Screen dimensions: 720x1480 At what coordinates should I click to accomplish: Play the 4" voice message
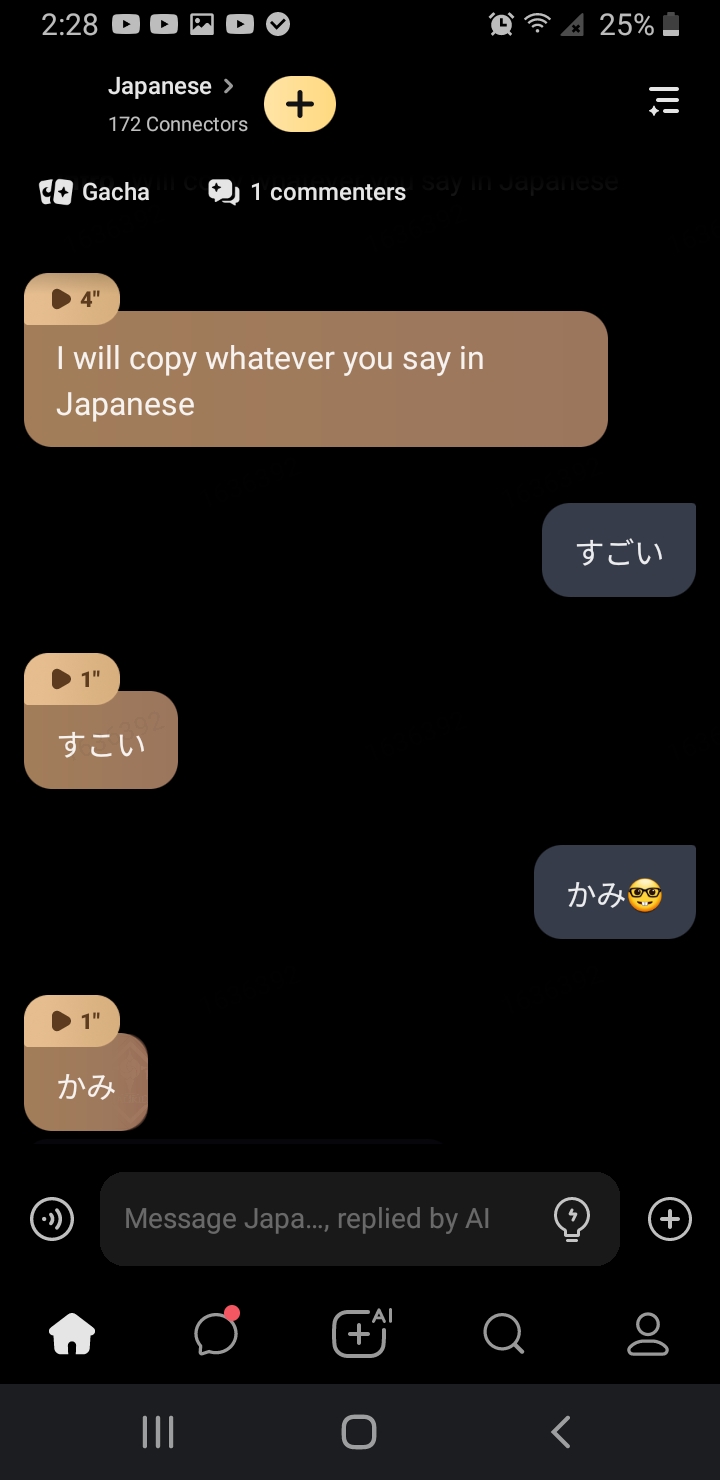click(x=72, y=299)
